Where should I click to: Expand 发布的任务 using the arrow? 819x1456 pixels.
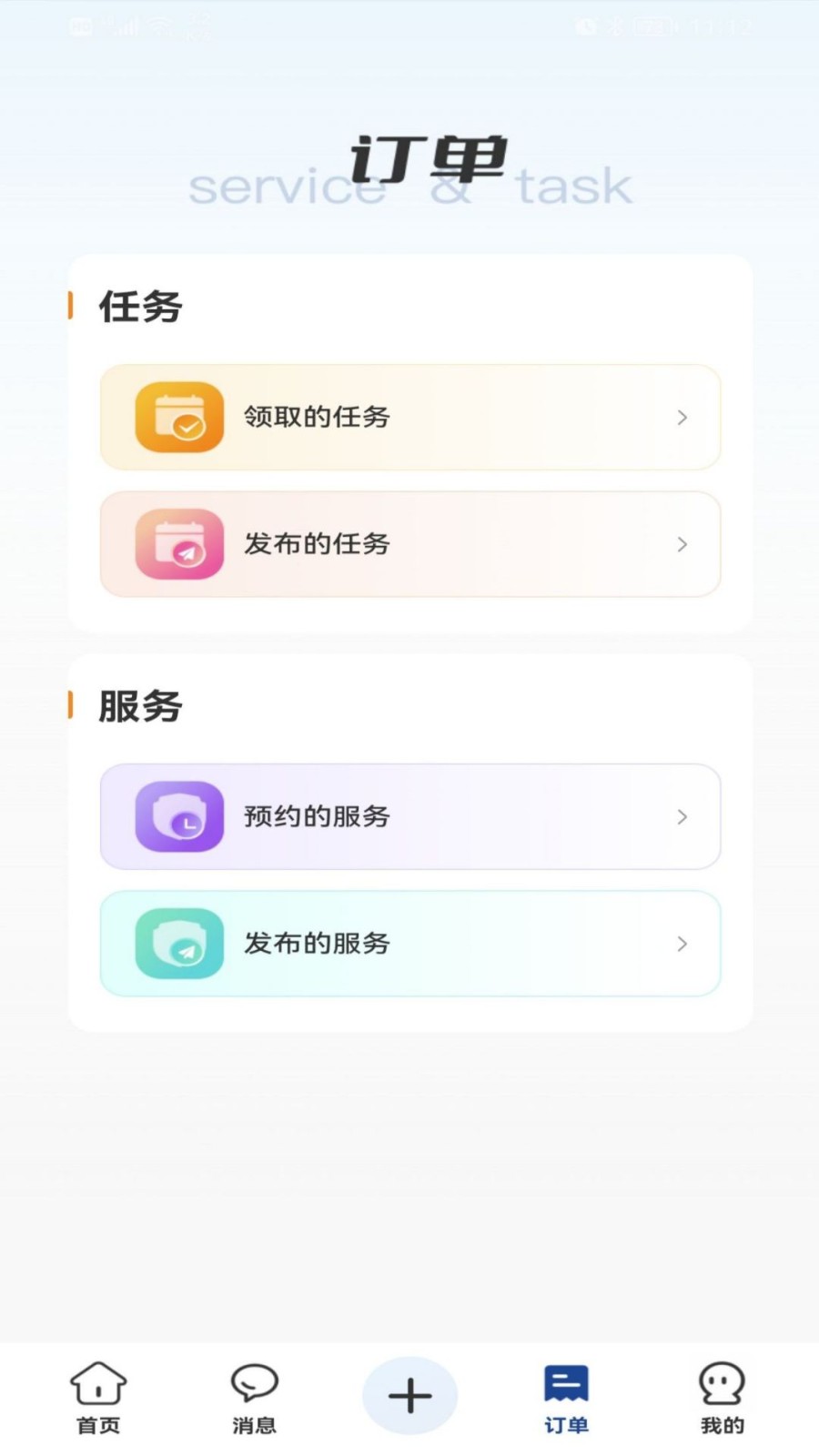pyautogui.click(x=682, y=544)
